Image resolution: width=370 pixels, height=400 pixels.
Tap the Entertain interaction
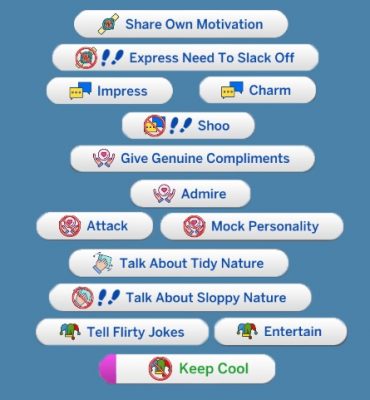tap(280, 331)
